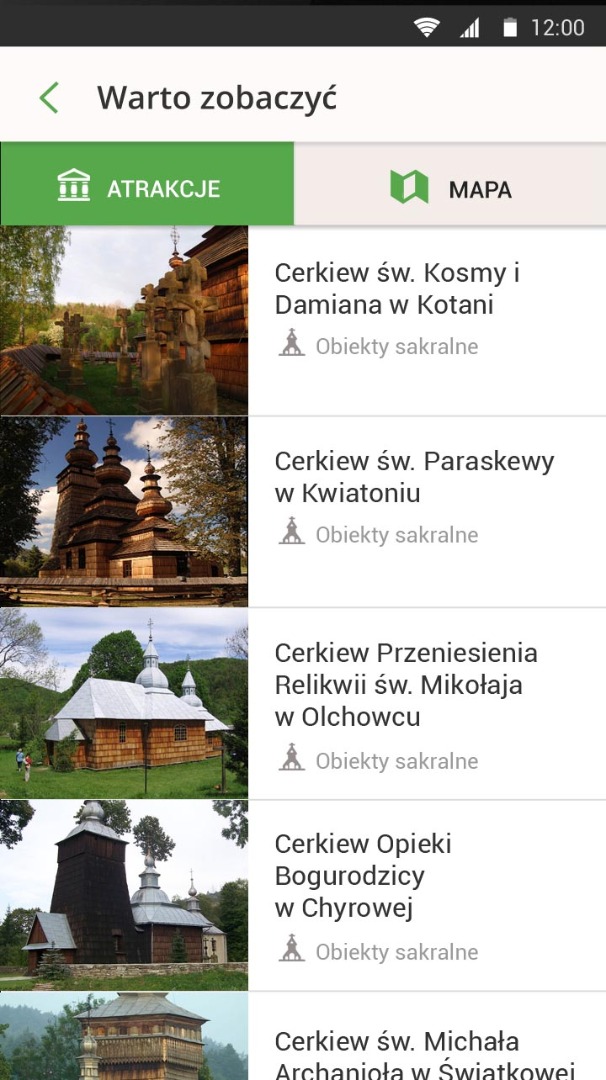606x1080 pixels.
Task: Go back using the green arrow
Action: [48, 98]
